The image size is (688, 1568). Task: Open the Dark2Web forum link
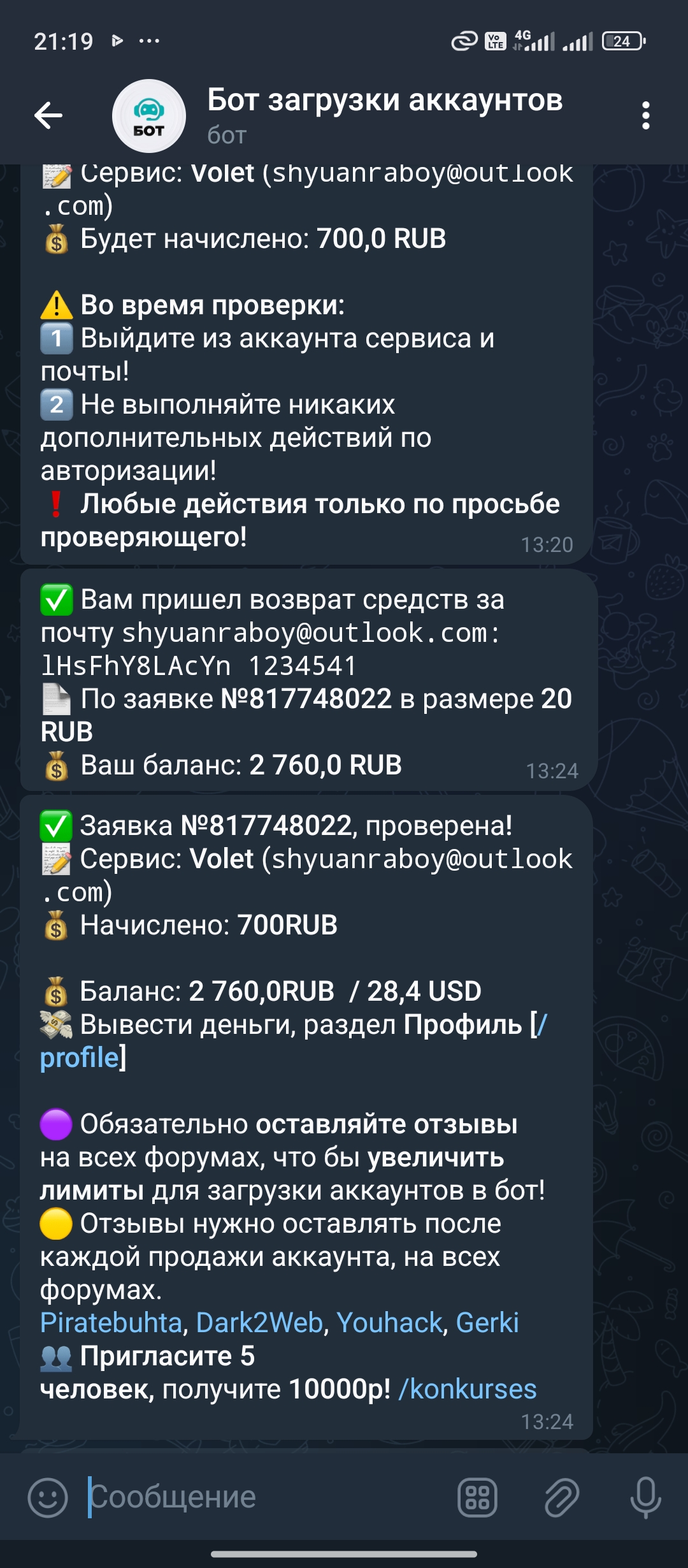(x=259, y=1323)
